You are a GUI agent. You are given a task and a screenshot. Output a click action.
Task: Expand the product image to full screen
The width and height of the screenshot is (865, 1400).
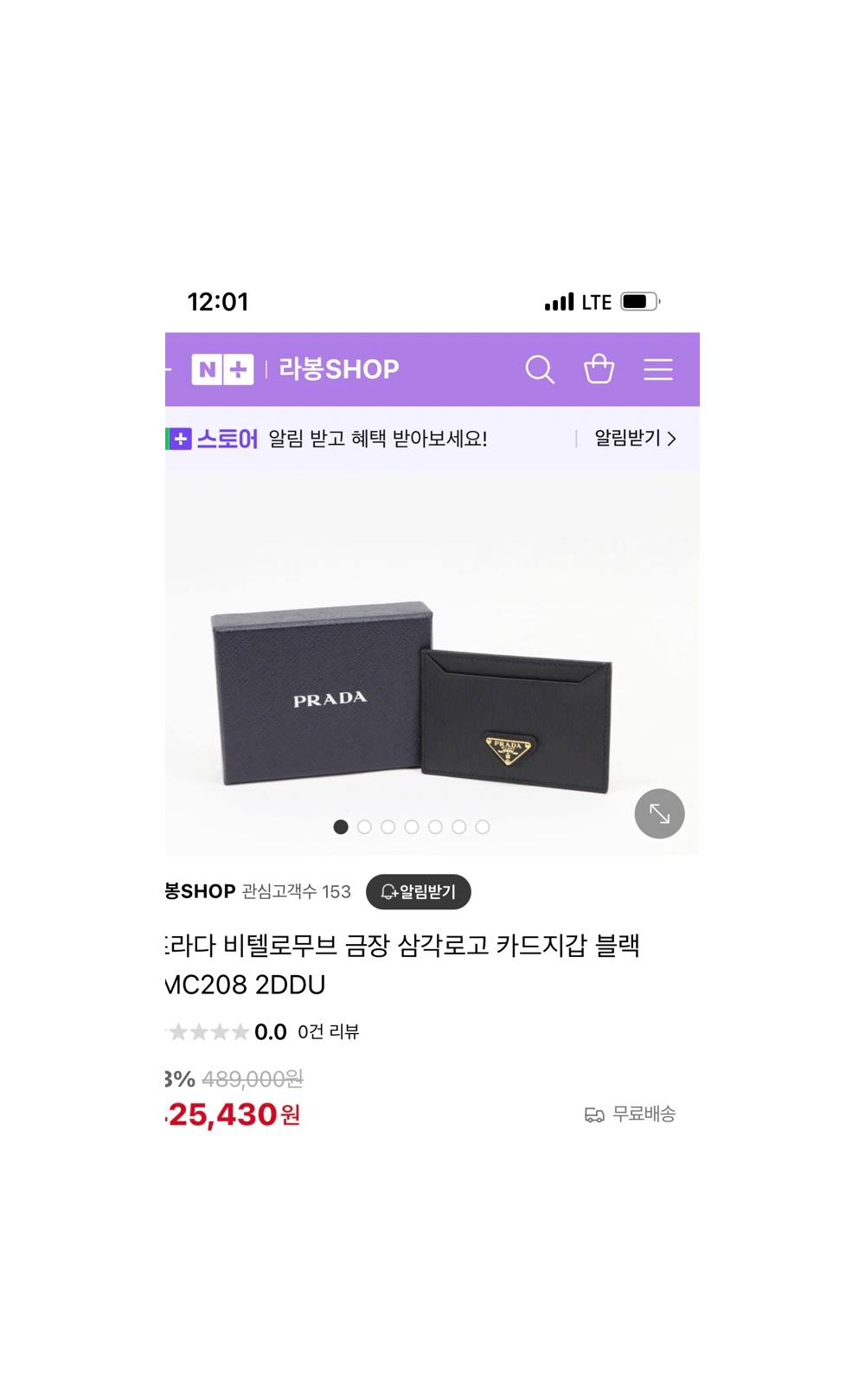click(659, 813)
